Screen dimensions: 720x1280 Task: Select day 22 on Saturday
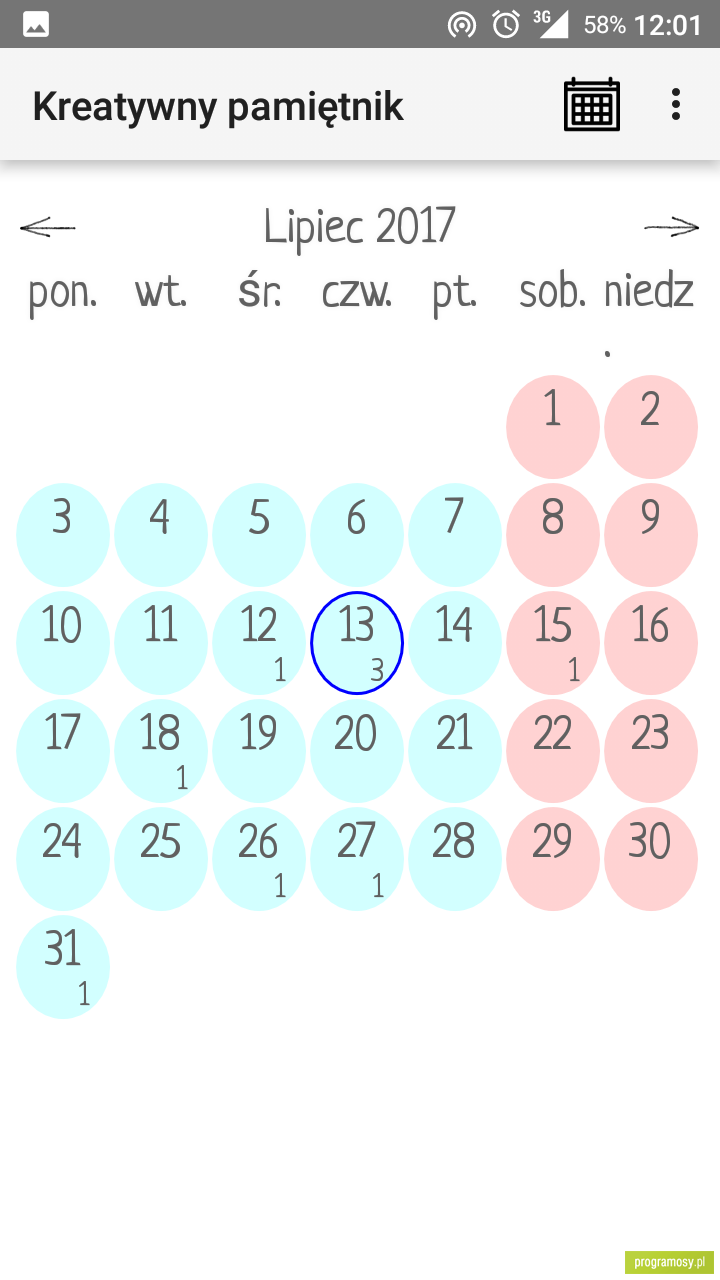[x=553, y=751]
